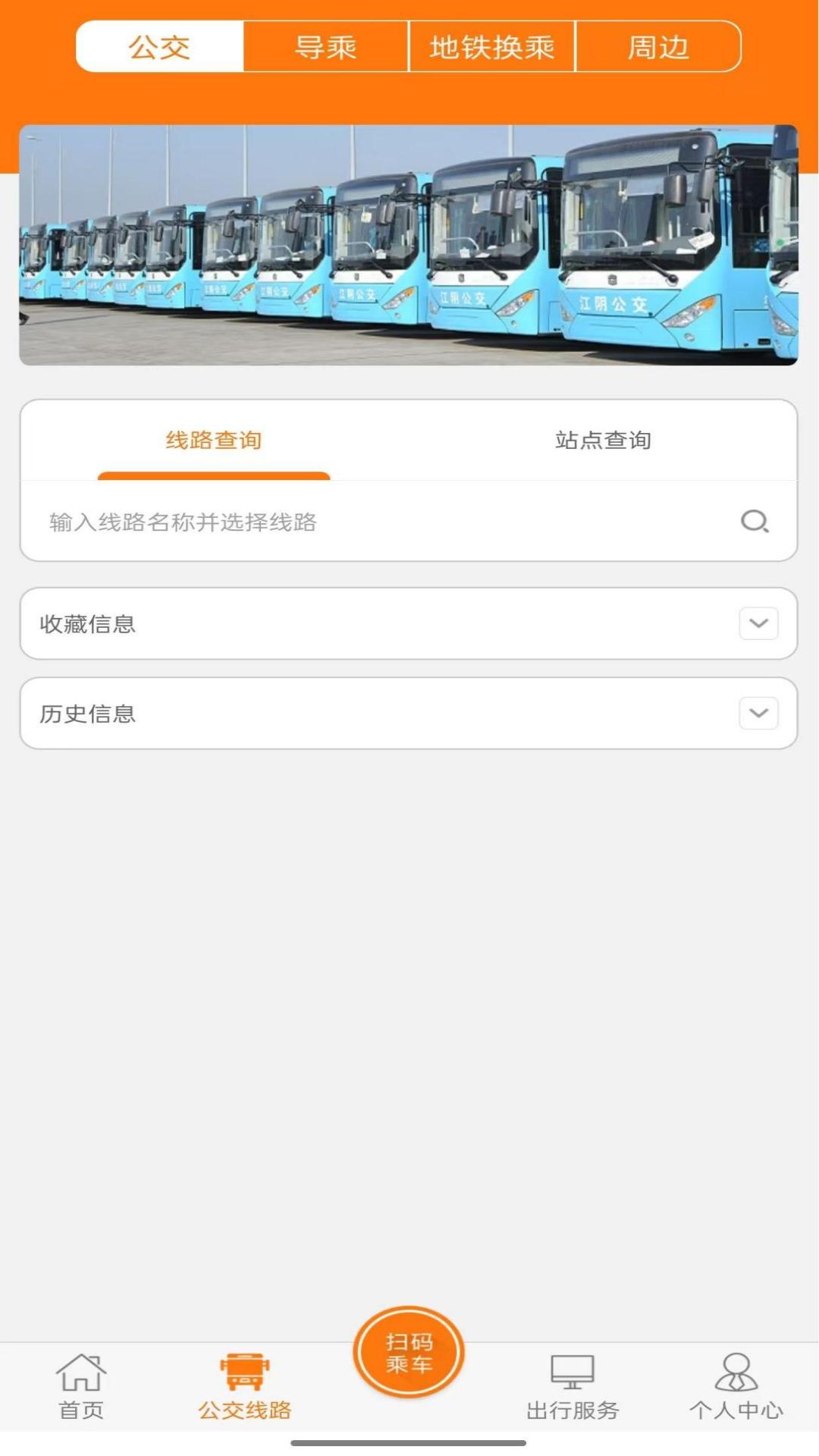Expand the 历史信息 history section

coord(409,714)
